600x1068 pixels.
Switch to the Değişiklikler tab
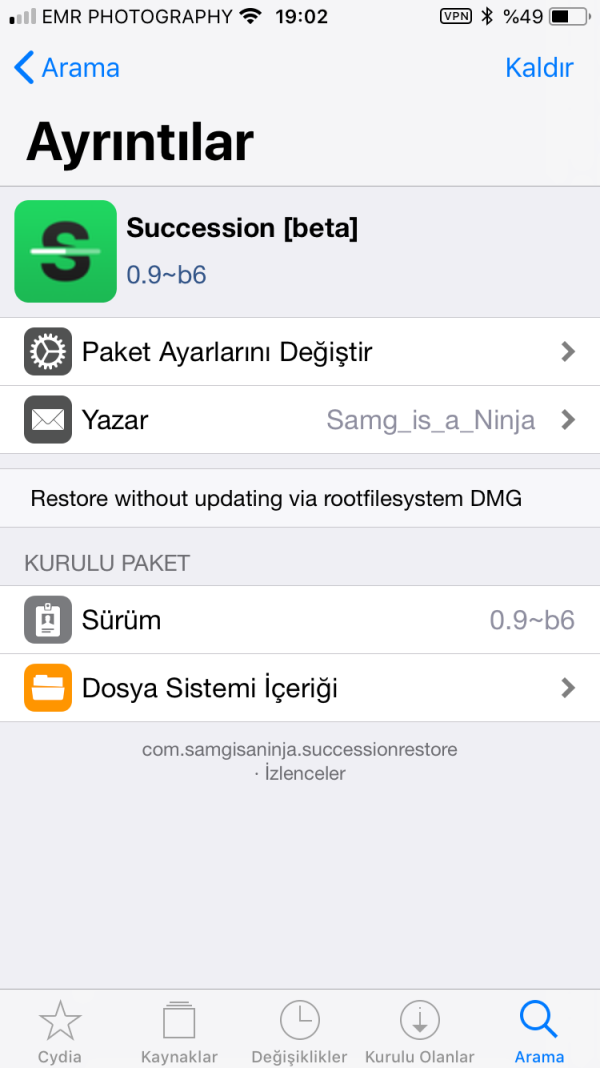(x=299, y=1030)
